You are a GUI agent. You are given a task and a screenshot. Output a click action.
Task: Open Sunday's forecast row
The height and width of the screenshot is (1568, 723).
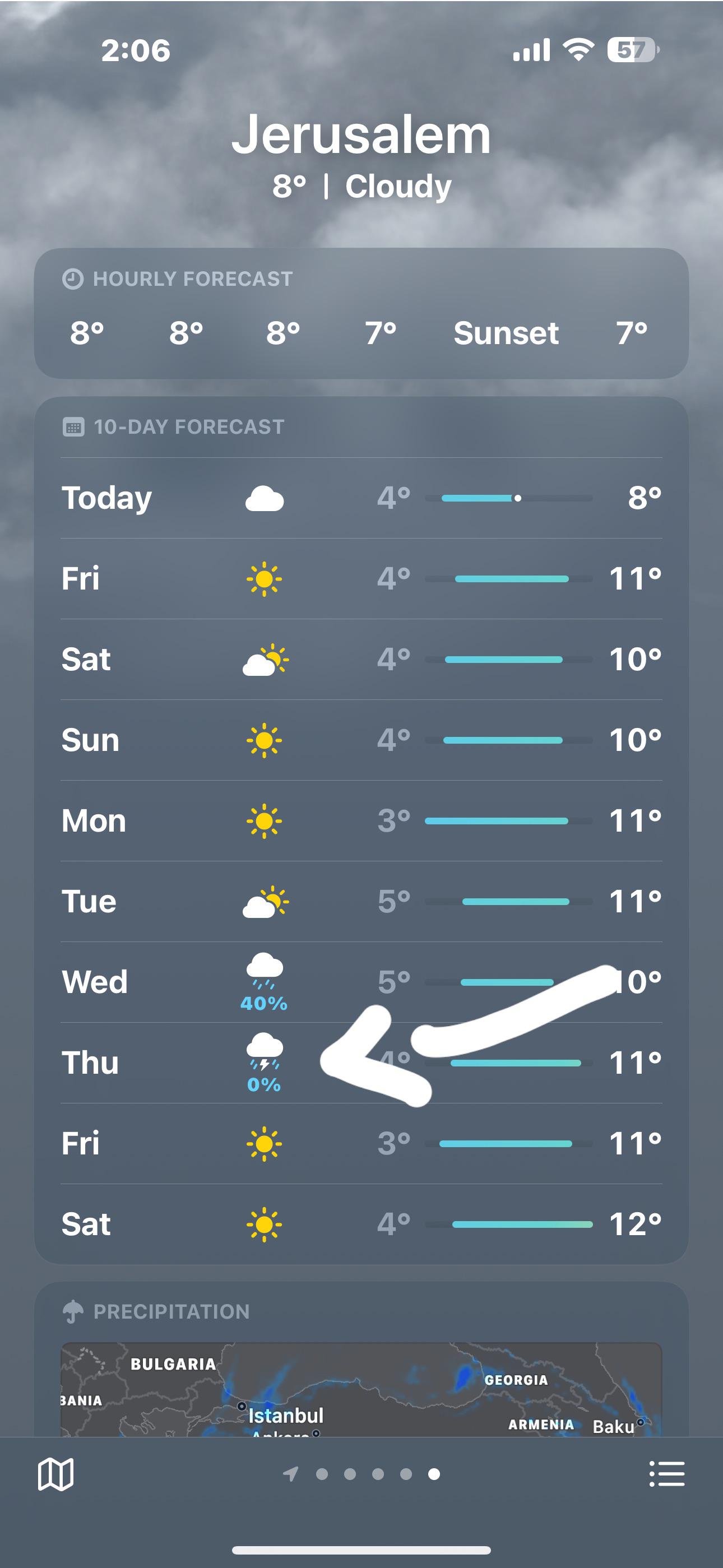click(x=361, y=740)
